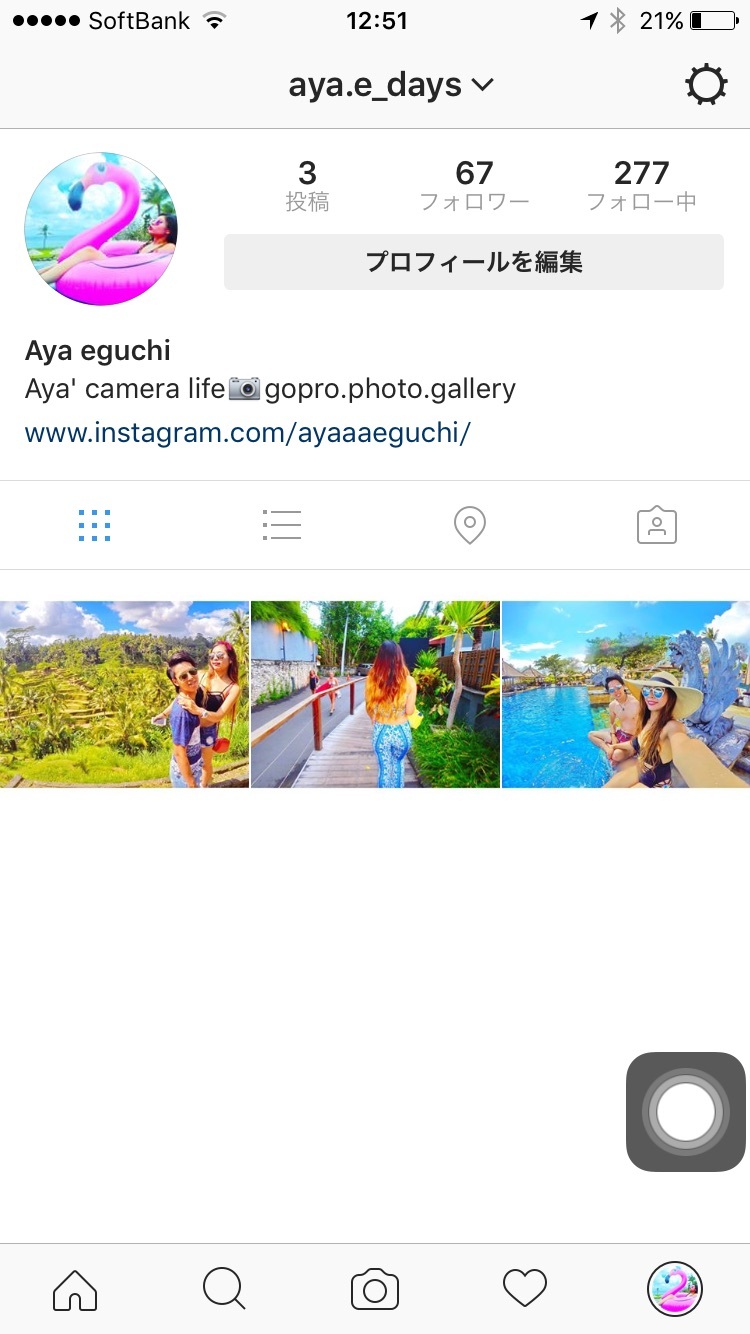
Task: View the 277 フォロー中 list
Action: (x=641, y=186)
